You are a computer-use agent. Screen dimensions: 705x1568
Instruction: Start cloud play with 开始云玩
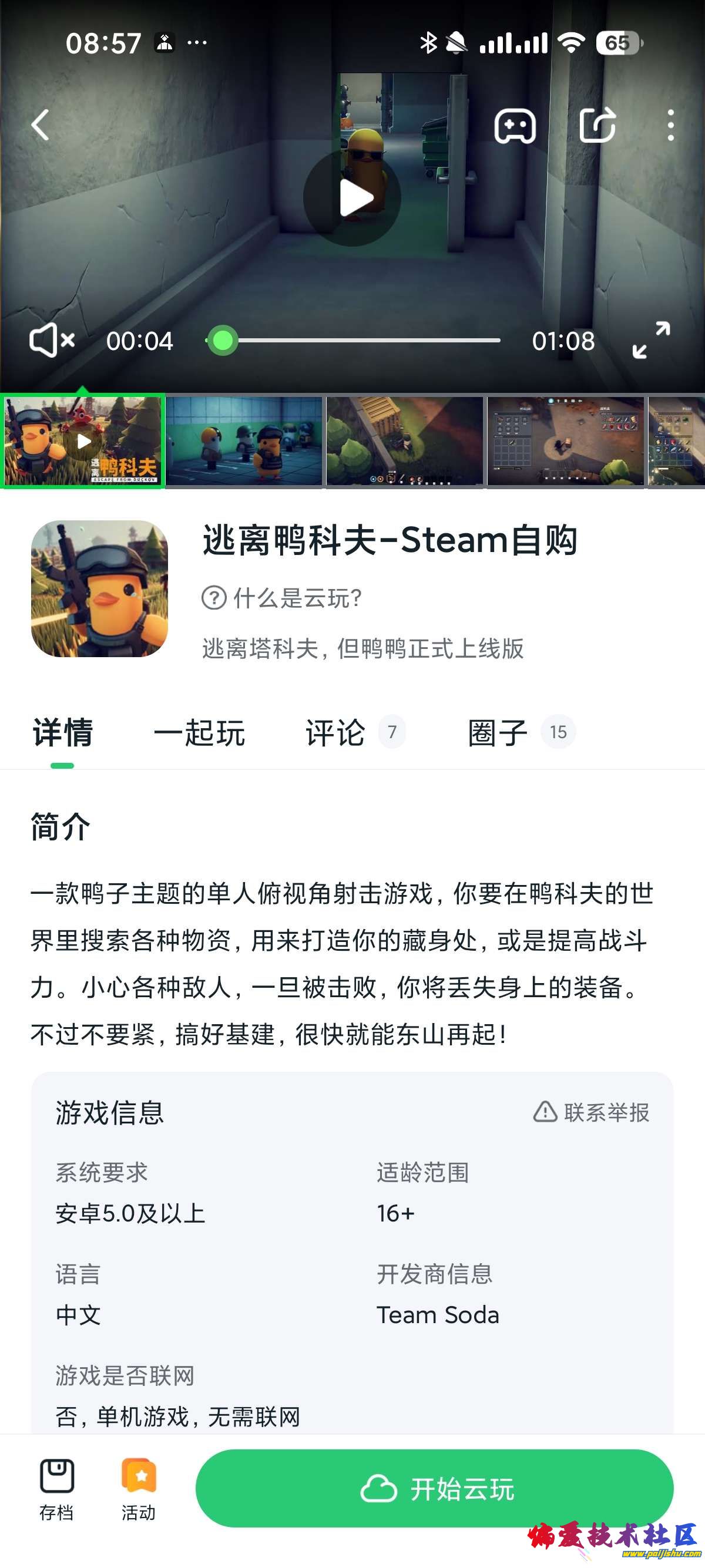434,1488
